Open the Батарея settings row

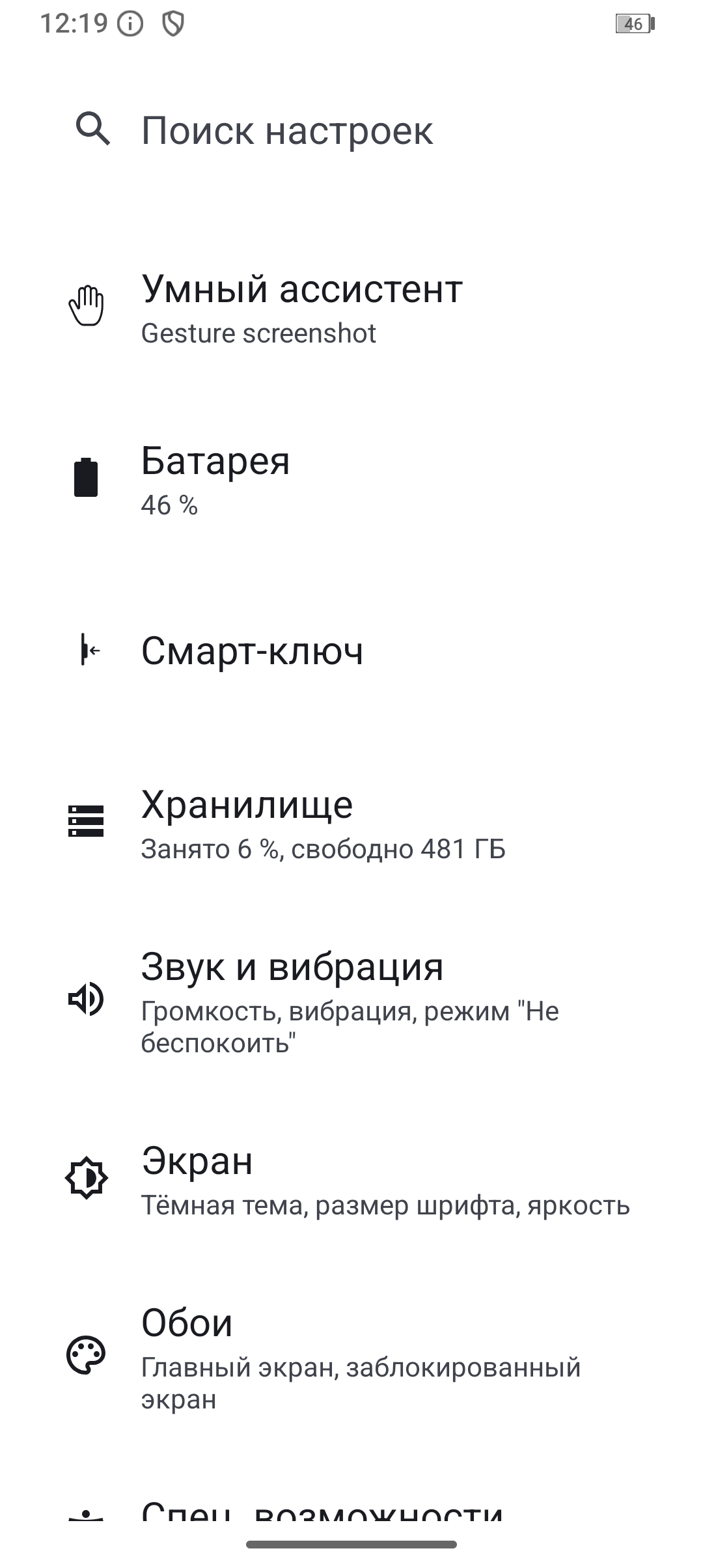point(216,479)
